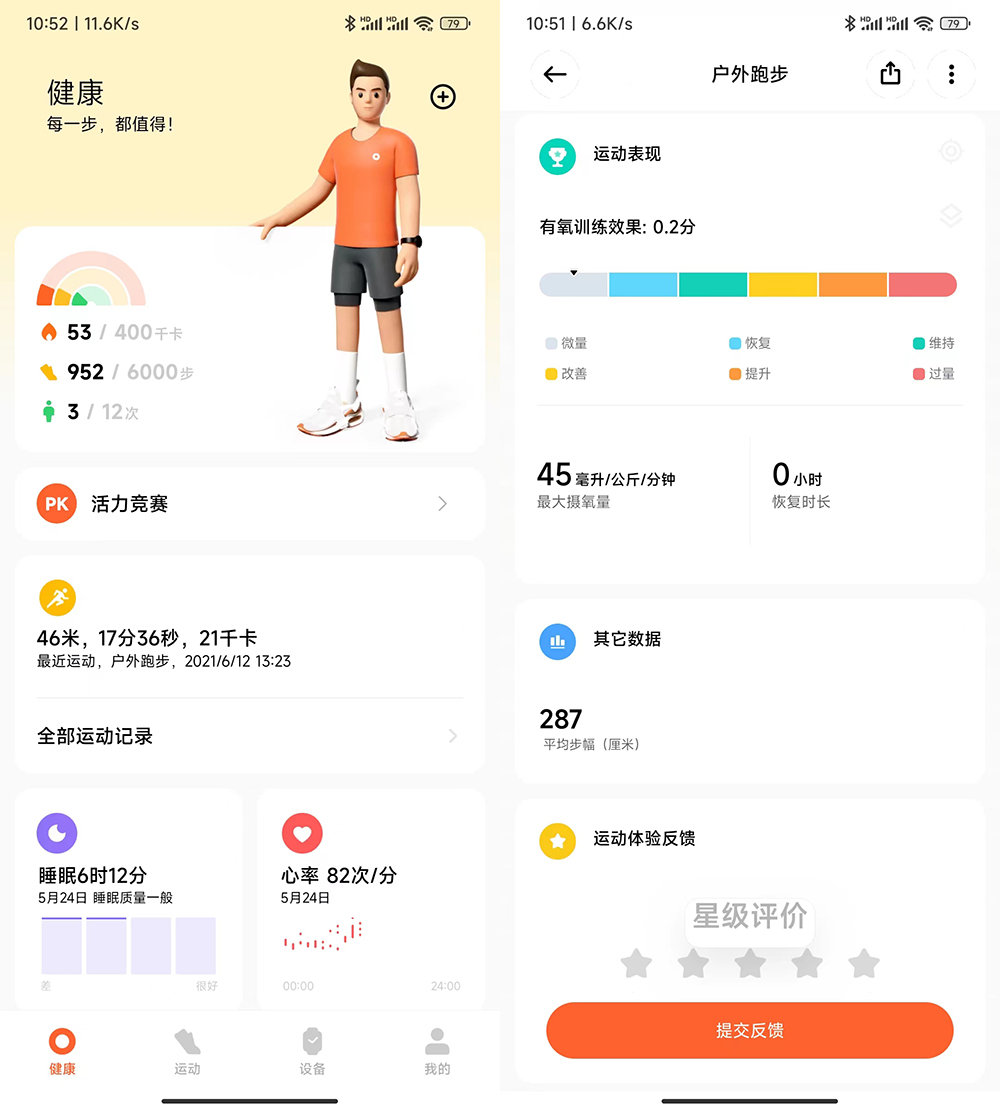Go back from 户外跑步 screen
The width and height of the screenshot is (1000, 1111).
[555, 74]
